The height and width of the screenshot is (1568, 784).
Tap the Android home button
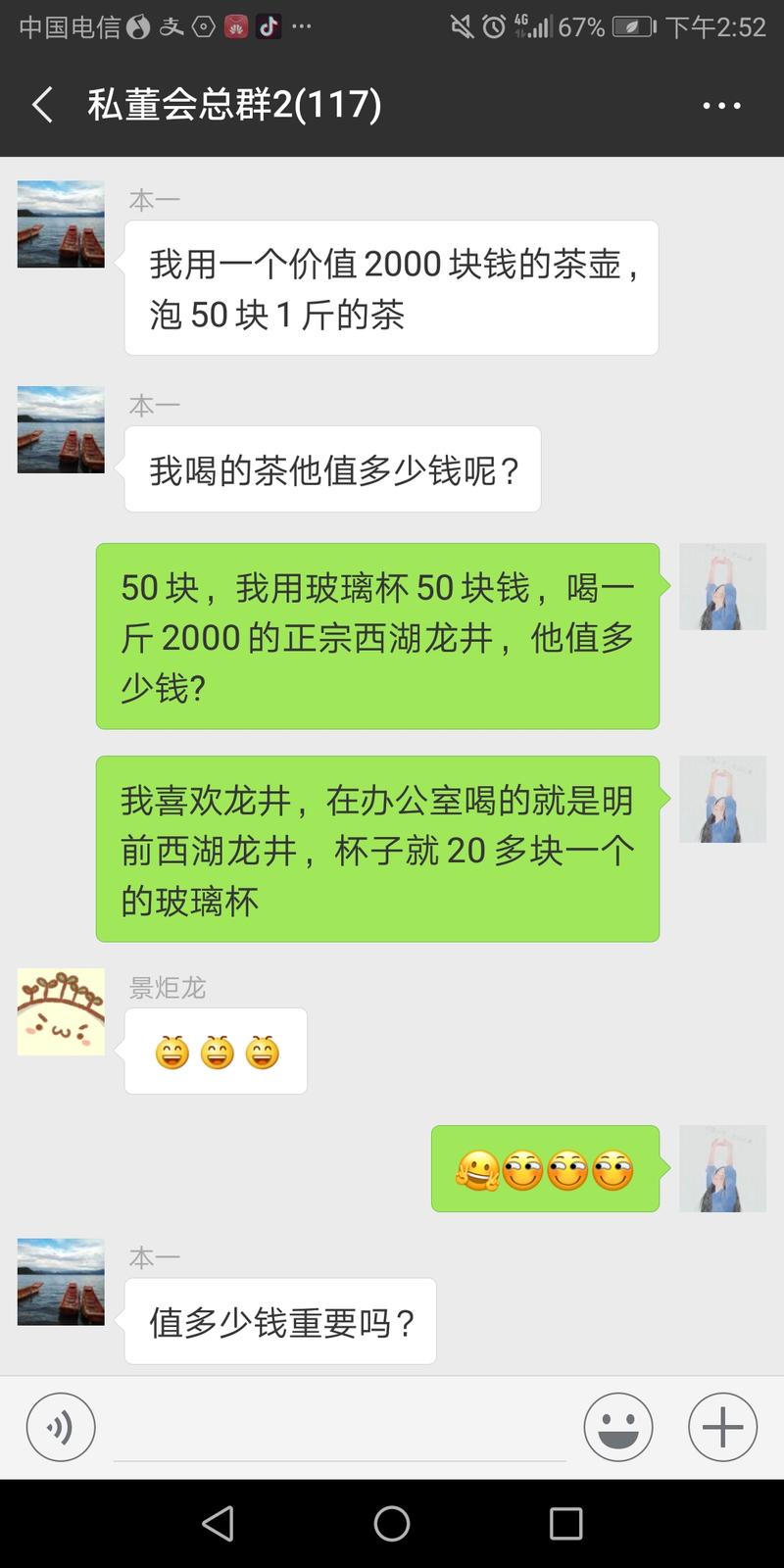coord(391,1524)
